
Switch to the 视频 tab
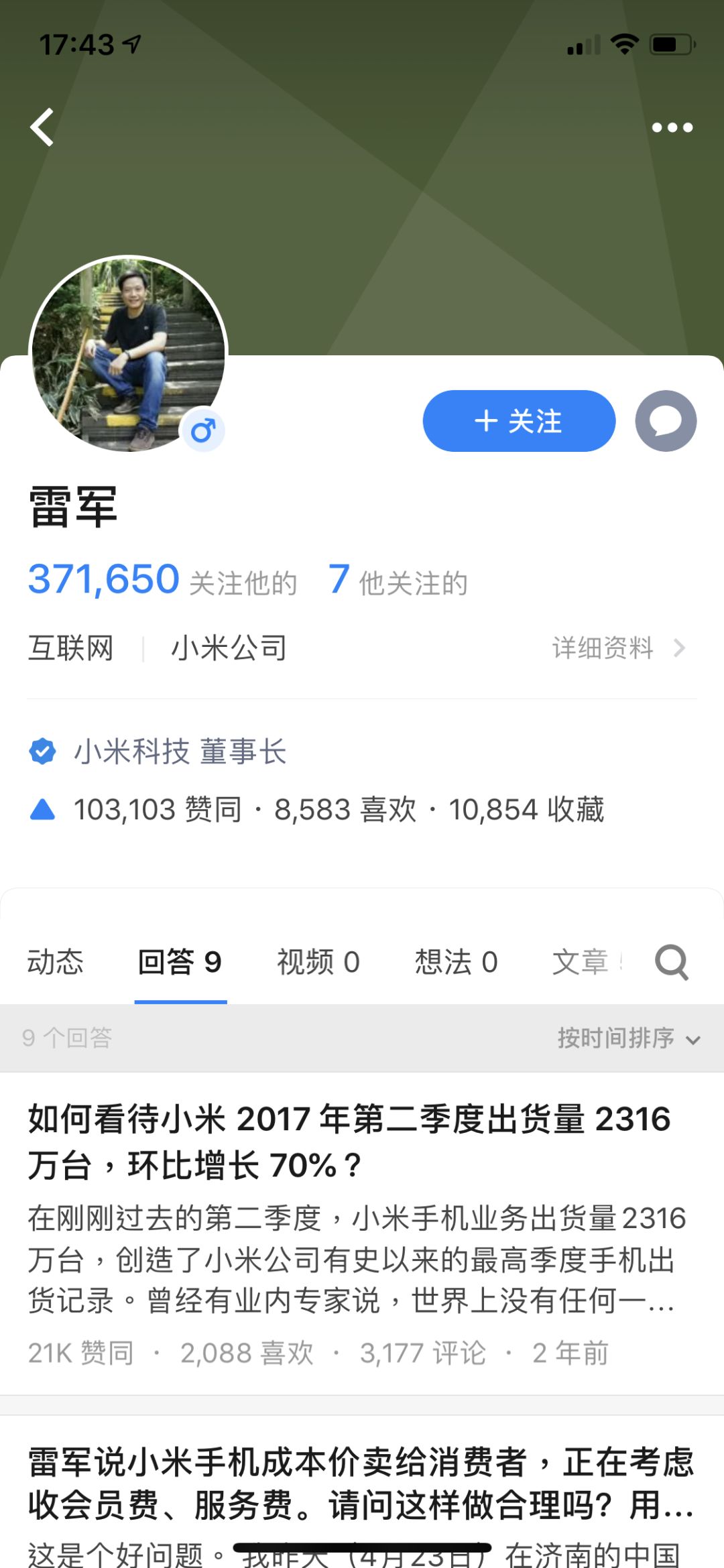320,962
